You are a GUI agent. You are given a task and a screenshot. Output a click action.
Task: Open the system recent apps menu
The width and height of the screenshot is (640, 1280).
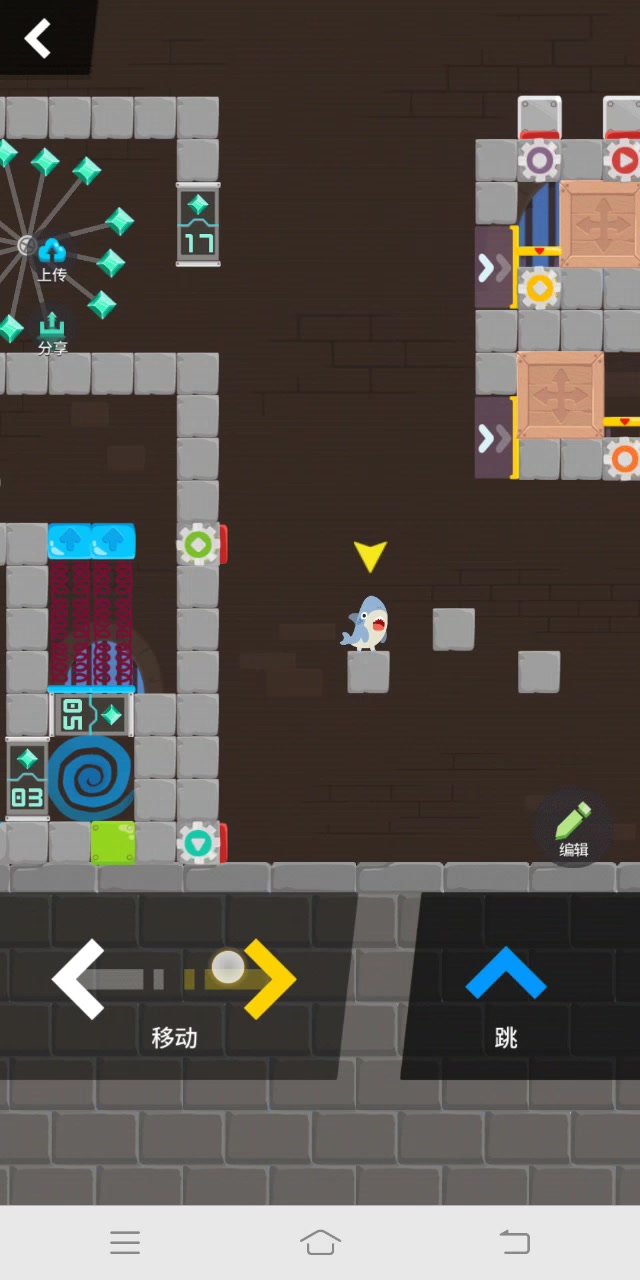pyautogui.click(x=125, y=1242)
